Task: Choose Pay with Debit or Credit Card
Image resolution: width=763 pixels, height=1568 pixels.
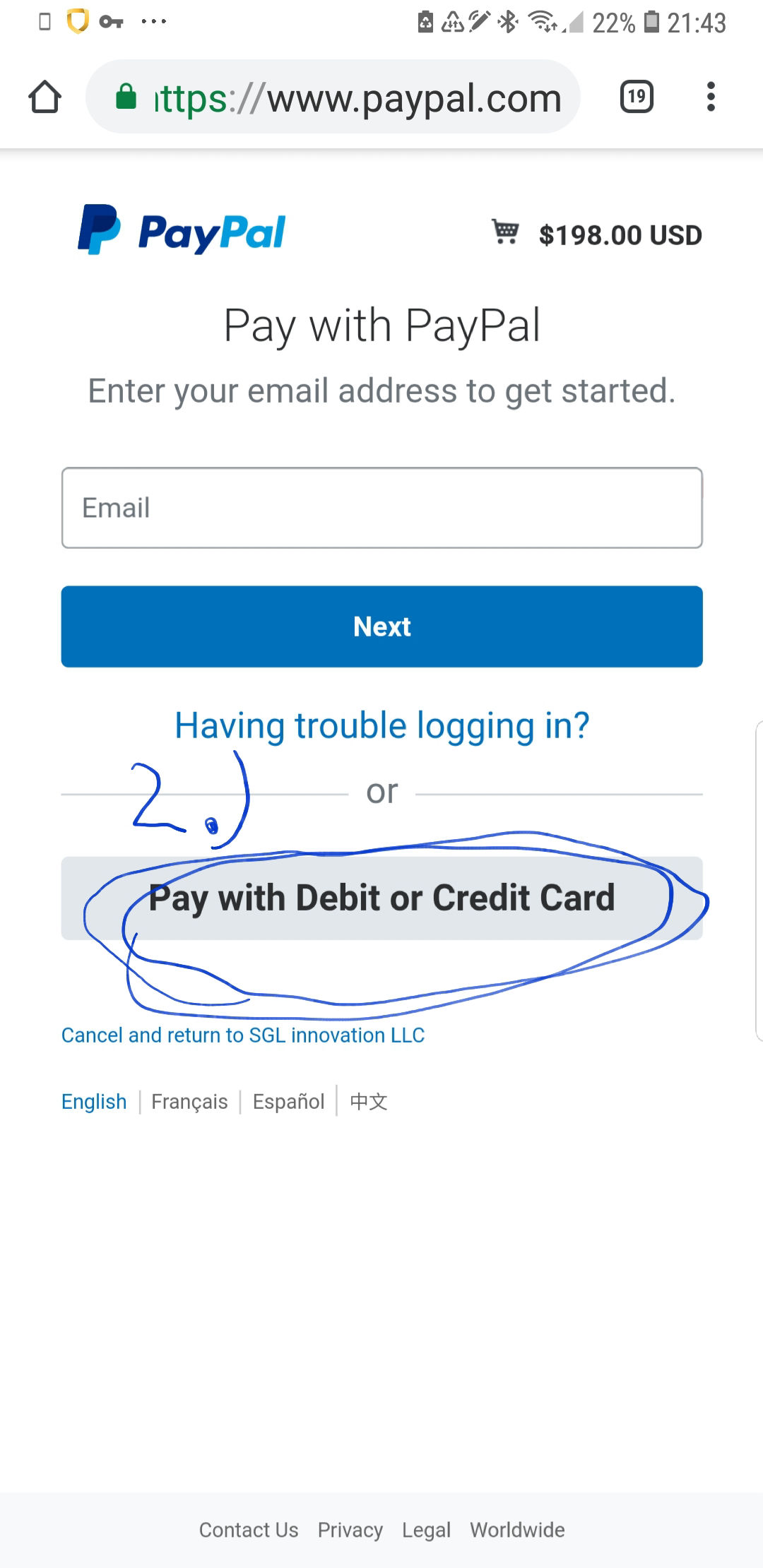Action: coord(381,898)
